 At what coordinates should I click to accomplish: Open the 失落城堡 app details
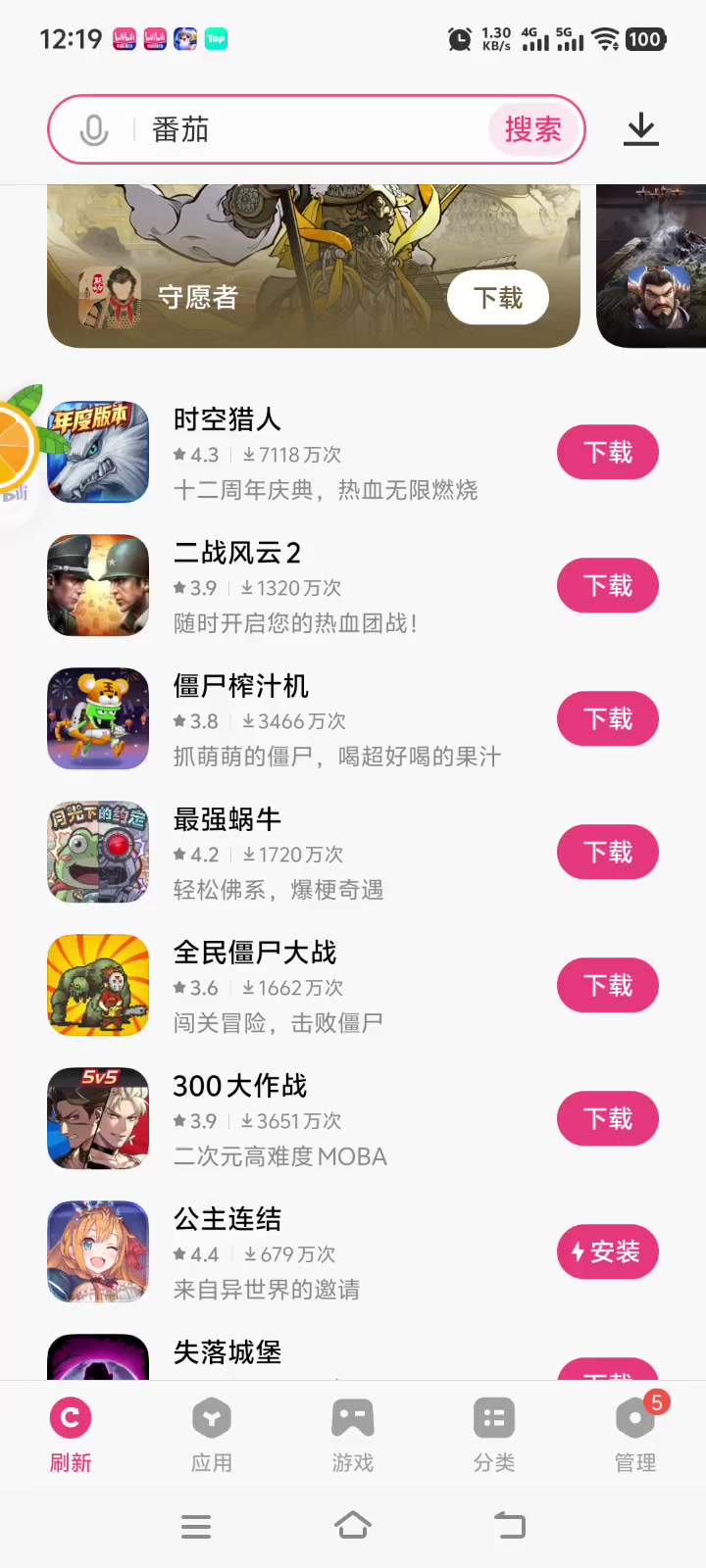click(x=227, y=1353)
